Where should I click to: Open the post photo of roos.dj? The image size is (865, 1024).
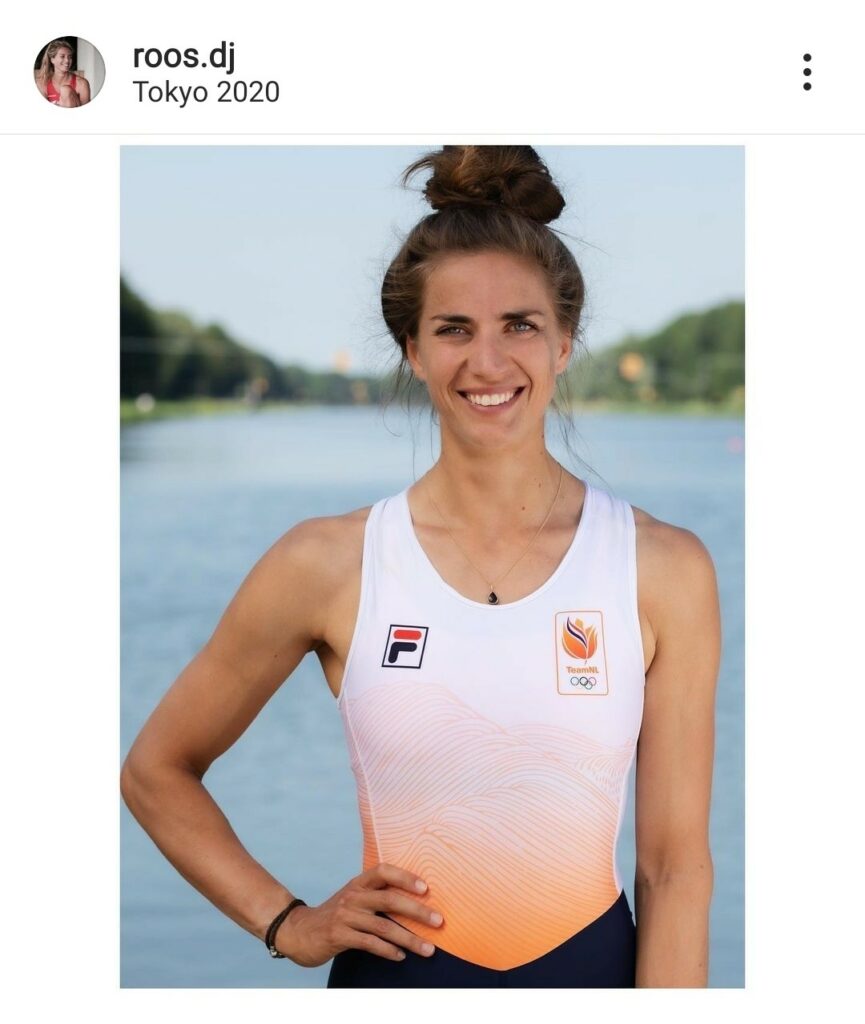[432, 566]
